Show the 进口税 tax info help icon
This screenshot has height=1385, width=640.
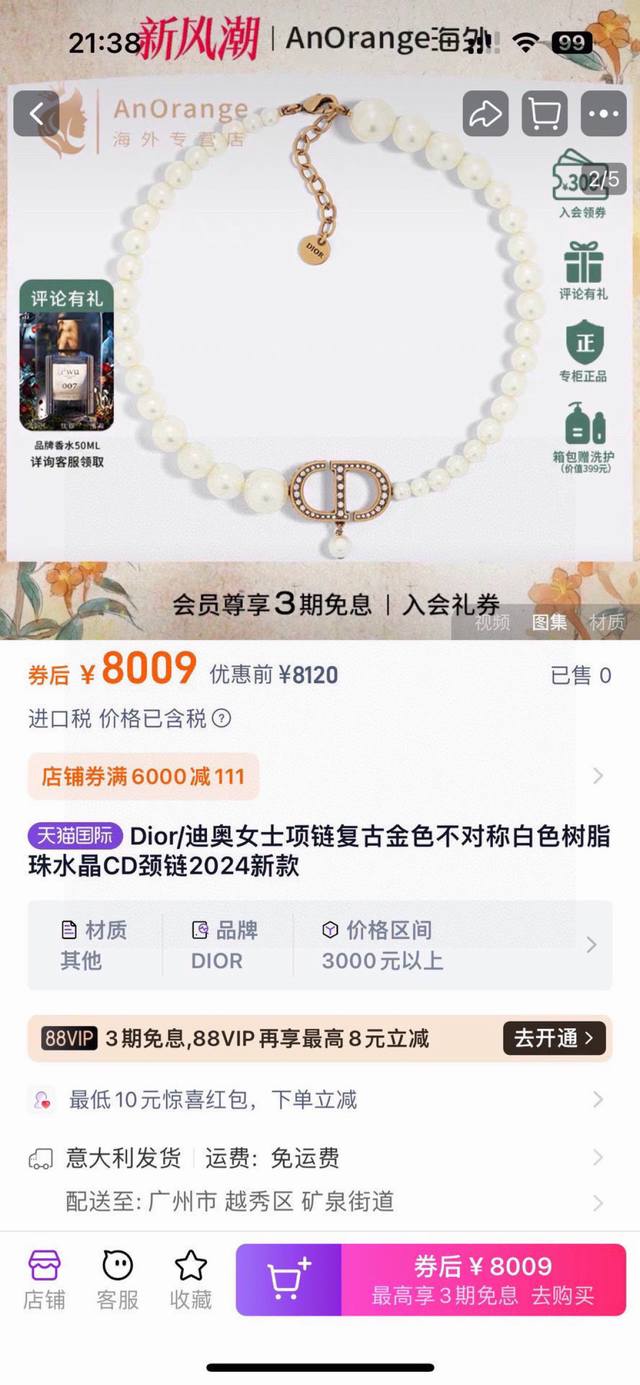click(222, 718)
